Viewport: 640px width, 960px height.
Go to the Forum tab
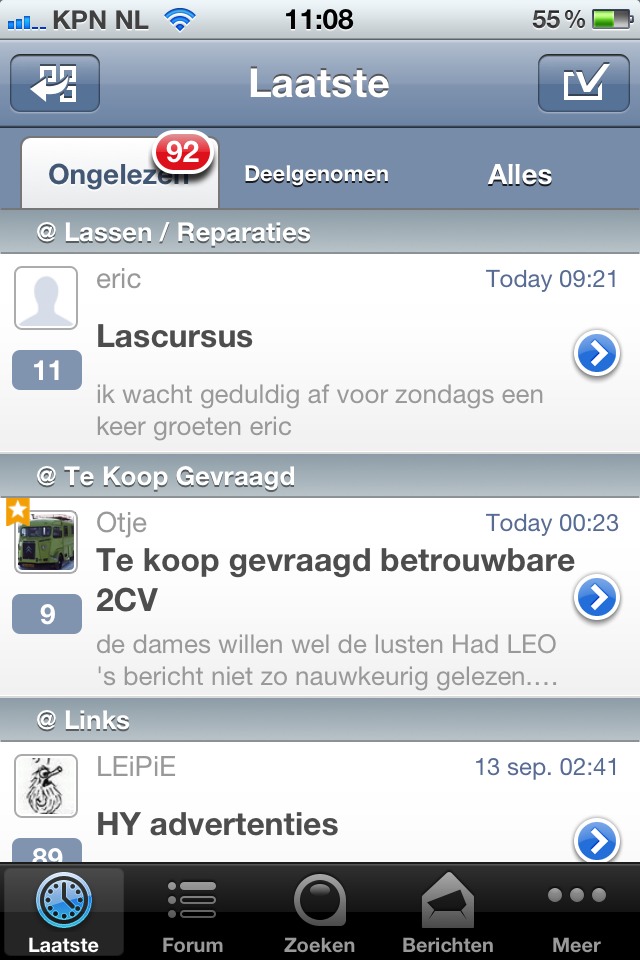tap(191, 911)
